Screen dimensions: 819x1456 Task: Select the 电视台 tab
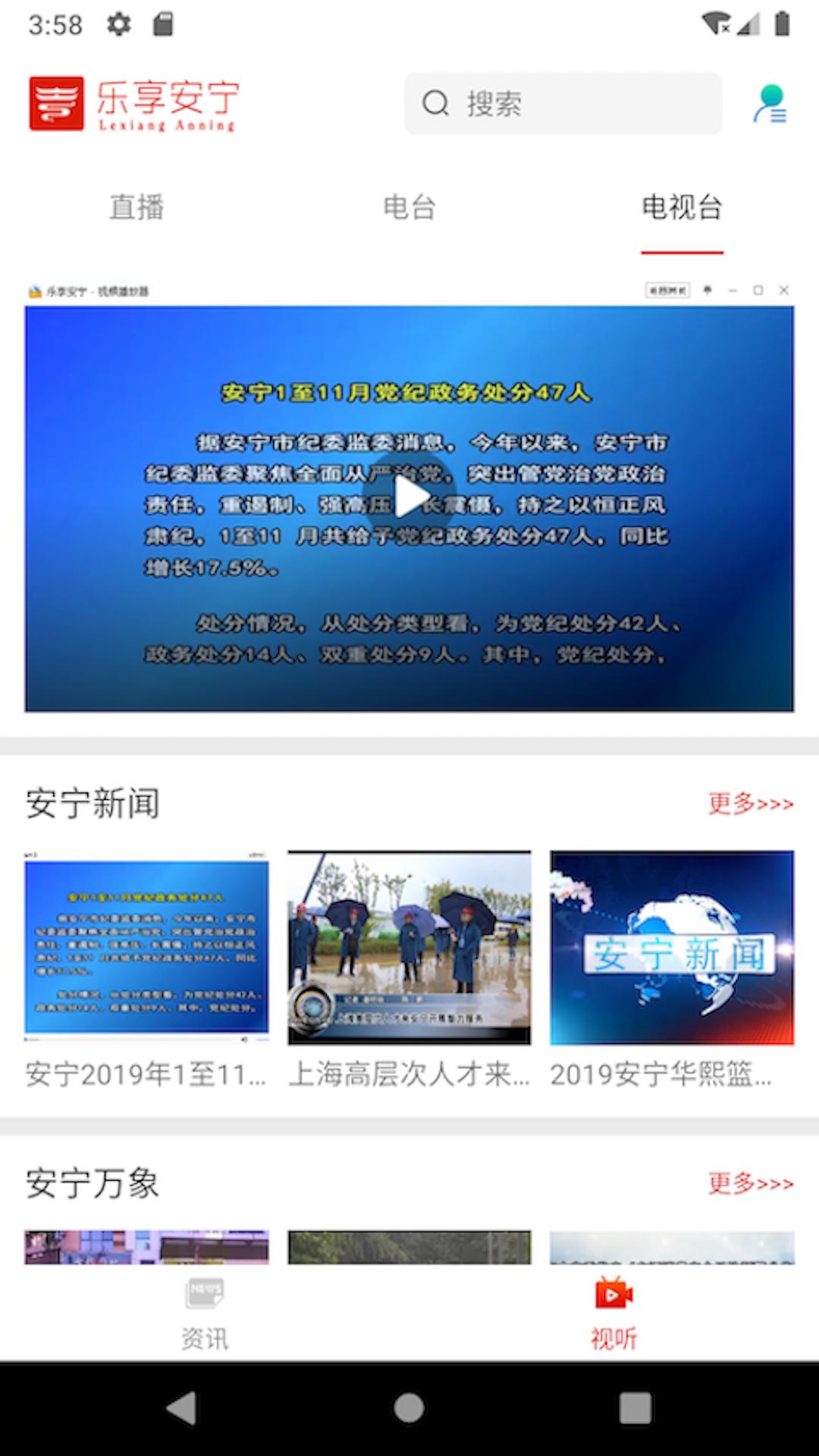coord(682,207)
